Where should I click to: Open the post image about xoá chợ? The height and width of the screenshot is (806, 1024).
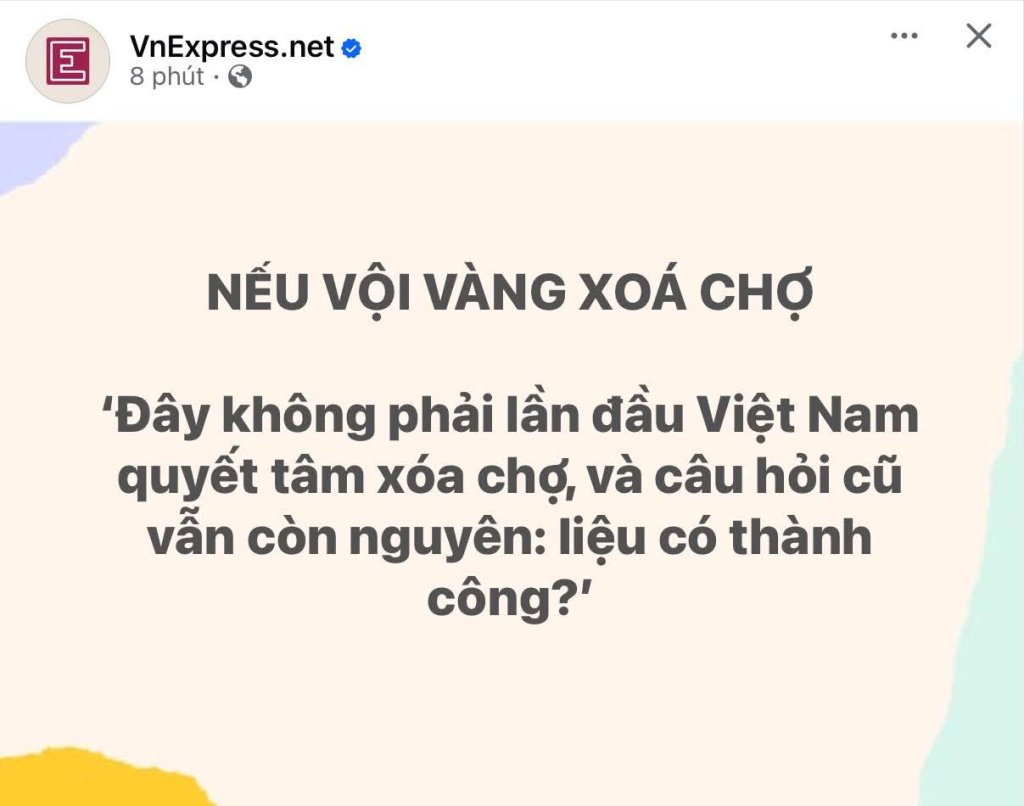512,460
